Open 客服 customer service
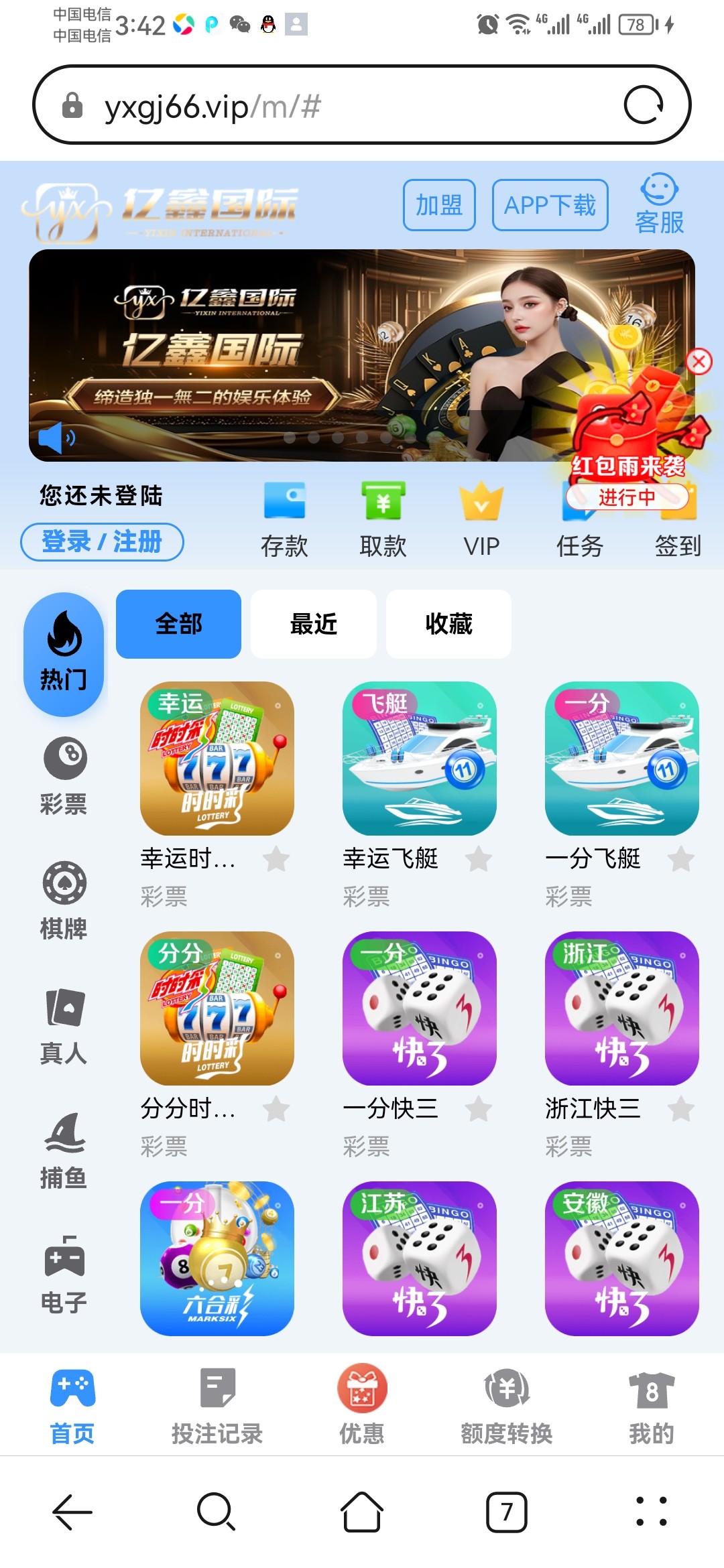 click(659, 204)
